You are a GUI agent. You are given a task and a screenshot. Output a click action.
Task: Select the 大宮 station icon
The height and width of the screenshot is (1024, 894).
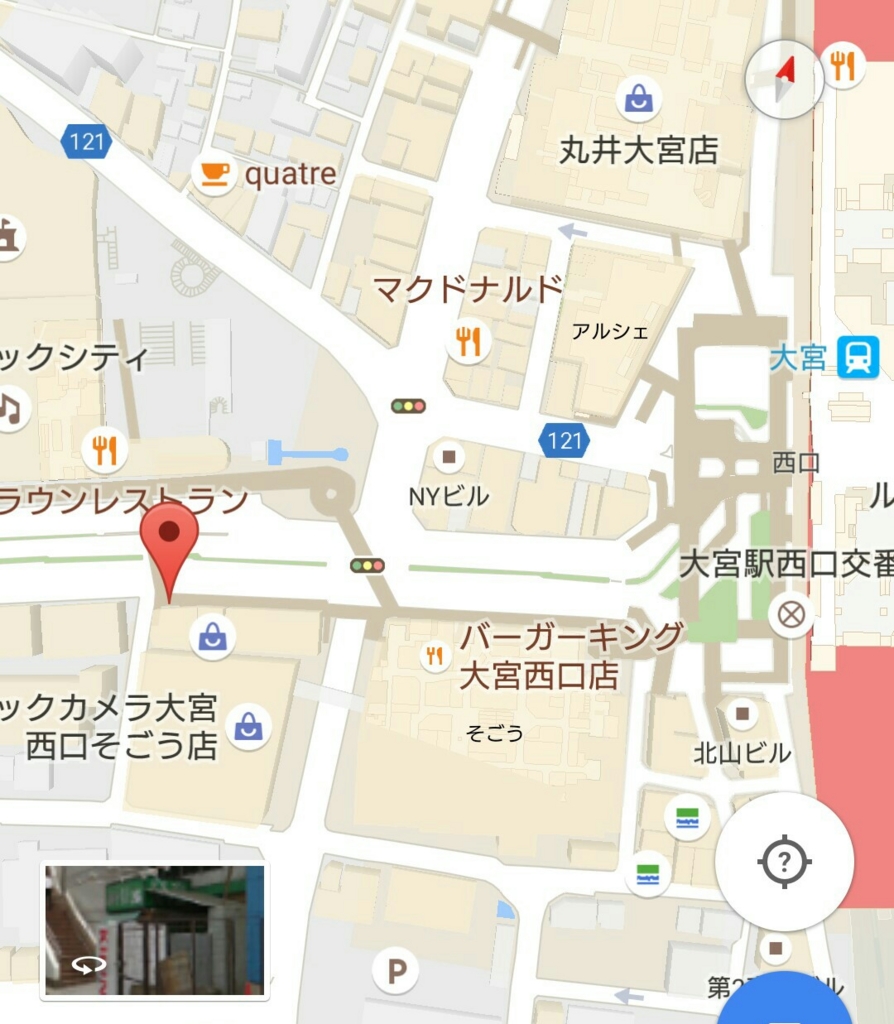(858, 357)
